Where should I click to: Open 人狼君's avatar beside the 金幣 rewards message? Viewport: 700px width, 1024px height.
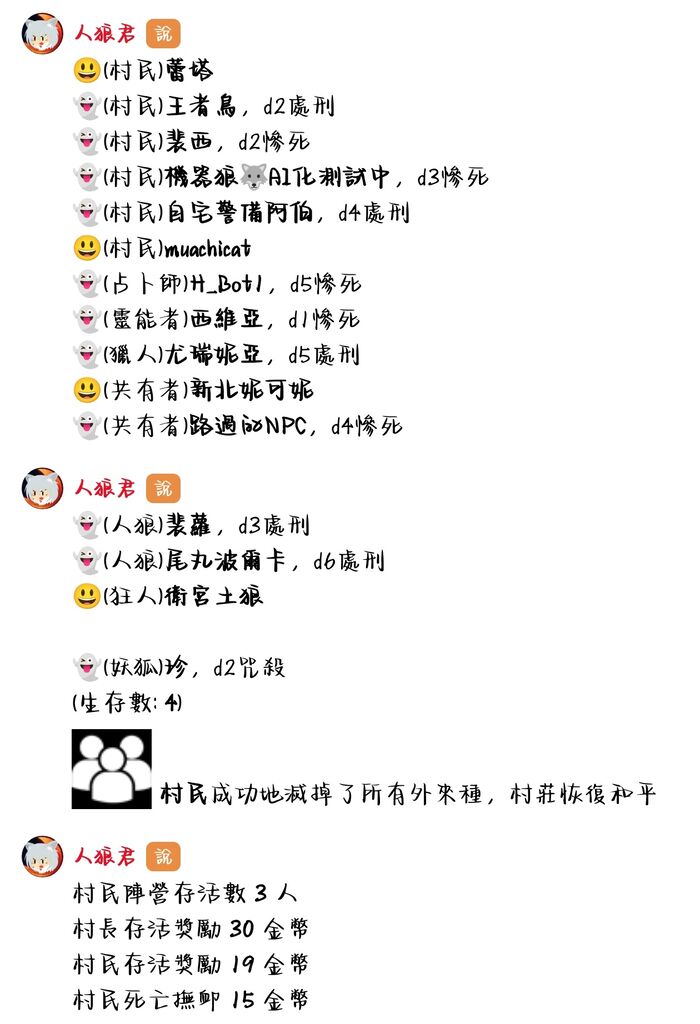click(42, 857)
